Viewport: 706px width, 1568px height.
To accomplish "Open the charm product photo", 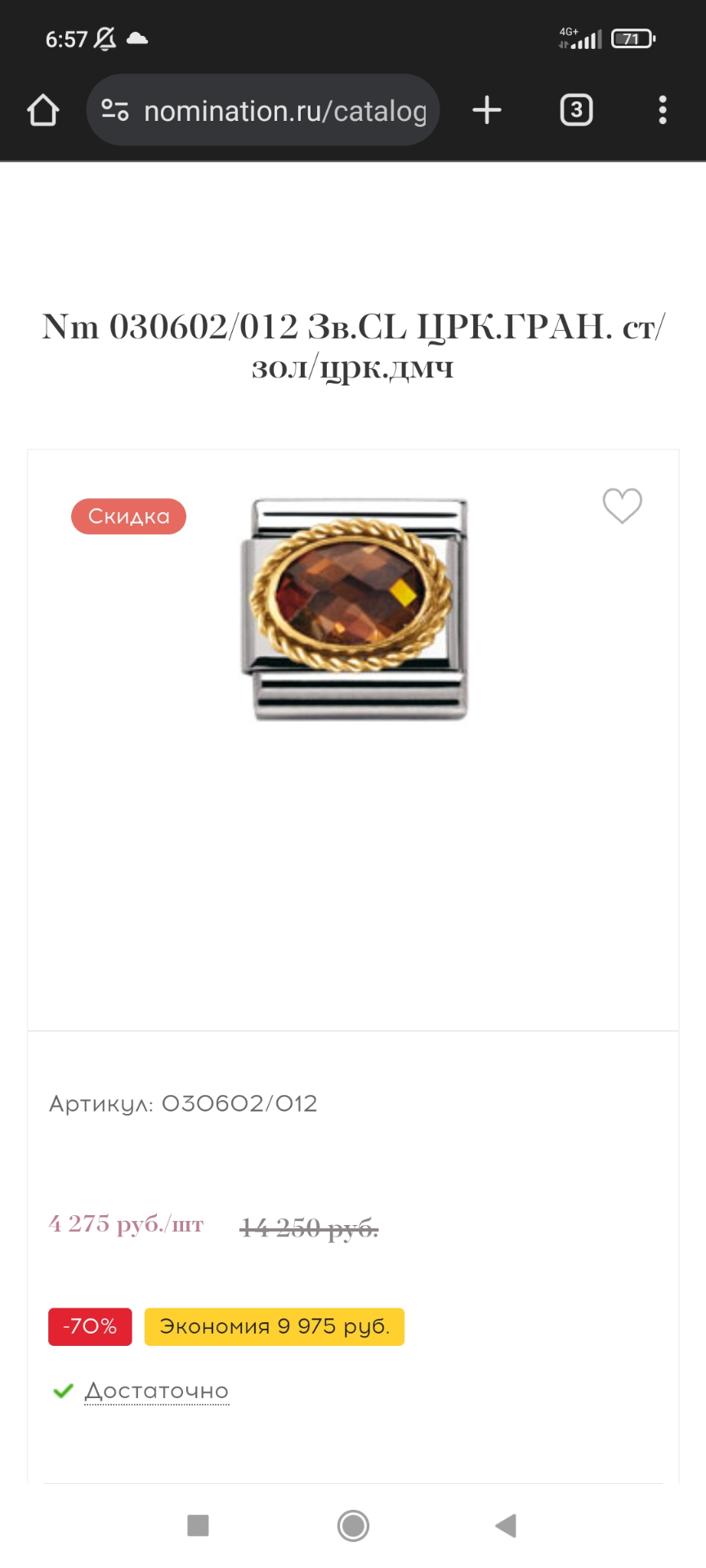I will (x=354, y=609).
